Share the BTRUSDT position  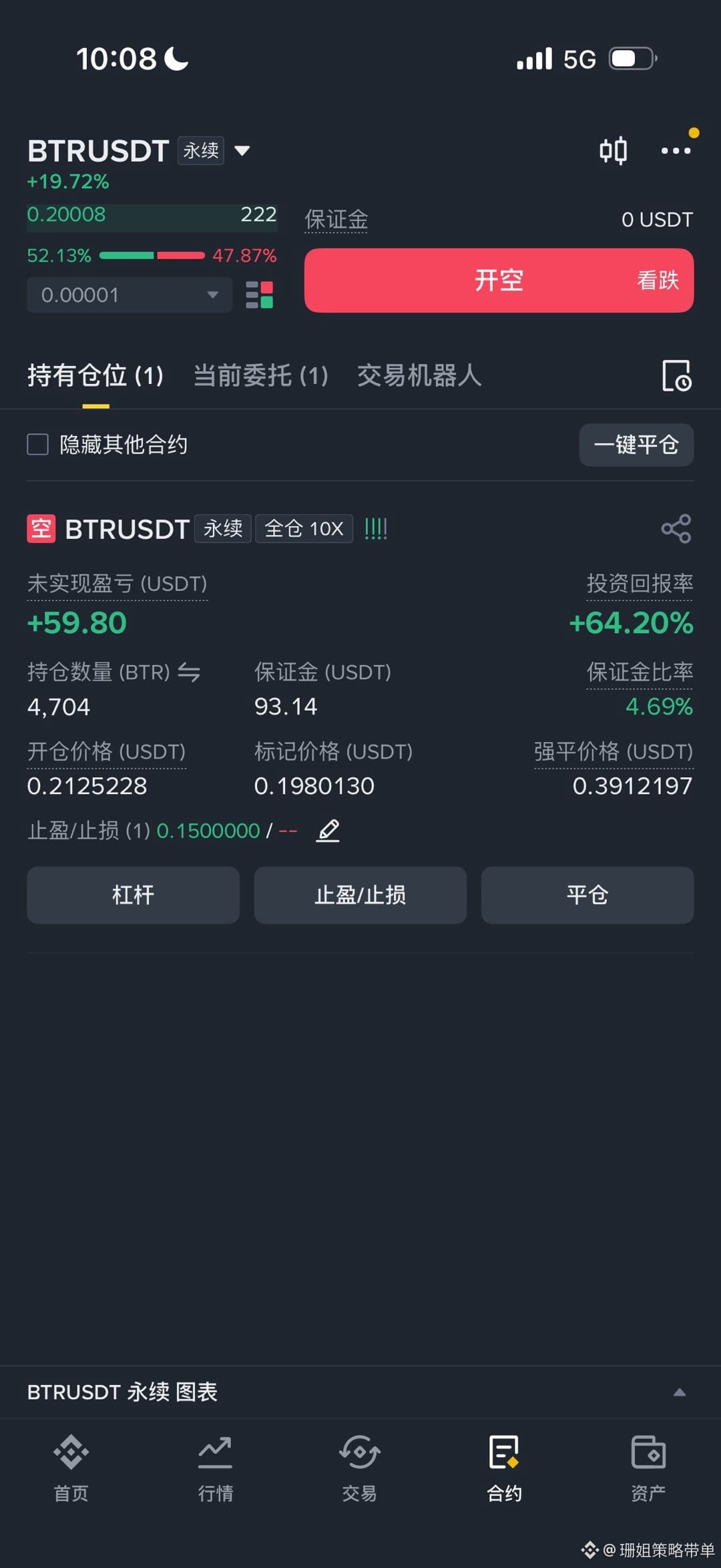pyautogui.click(x=676, y=529)
